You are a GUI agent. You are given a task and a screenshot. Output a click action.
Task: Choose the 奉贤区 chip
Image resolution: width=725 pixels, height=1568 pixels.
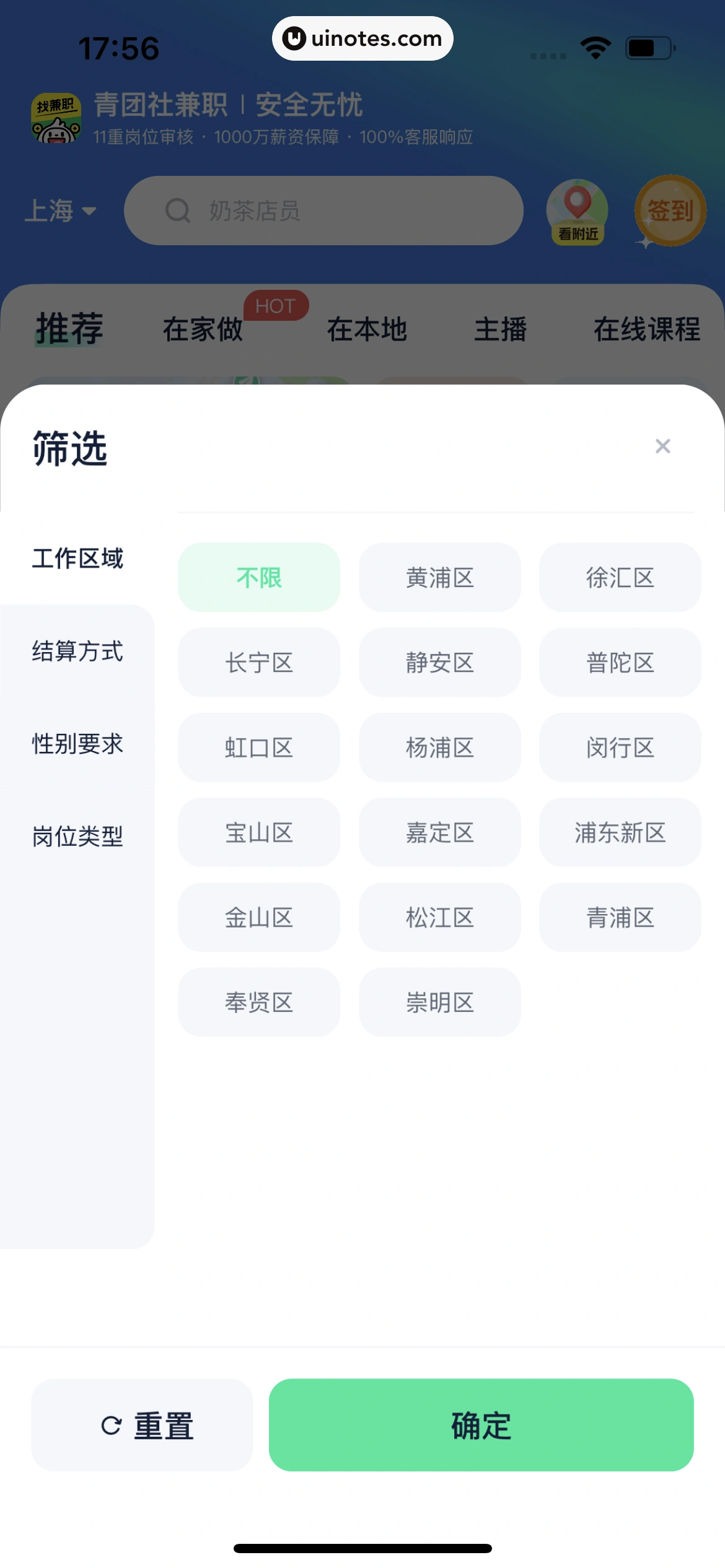259,1002
